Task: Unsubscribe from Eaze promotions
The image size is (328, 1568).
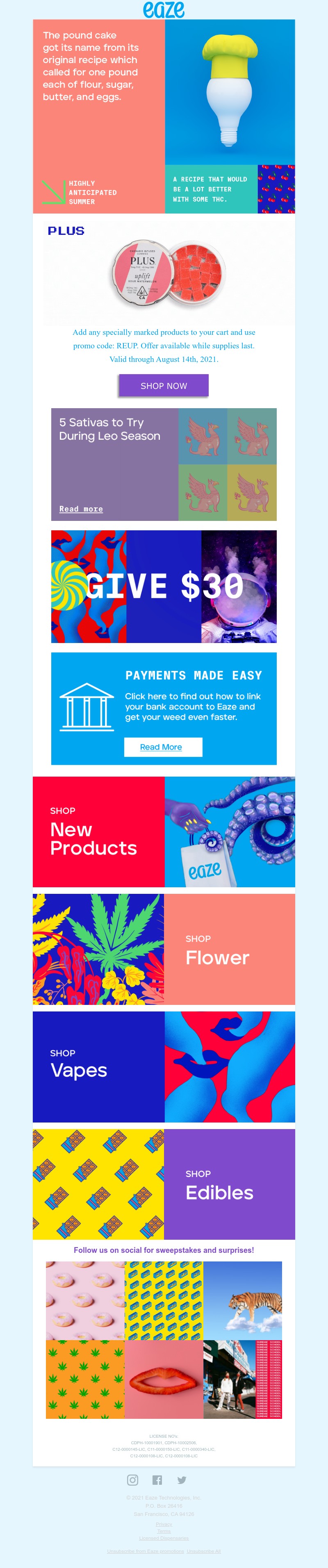Action: pyautogui.click(x=146, y=1551)
